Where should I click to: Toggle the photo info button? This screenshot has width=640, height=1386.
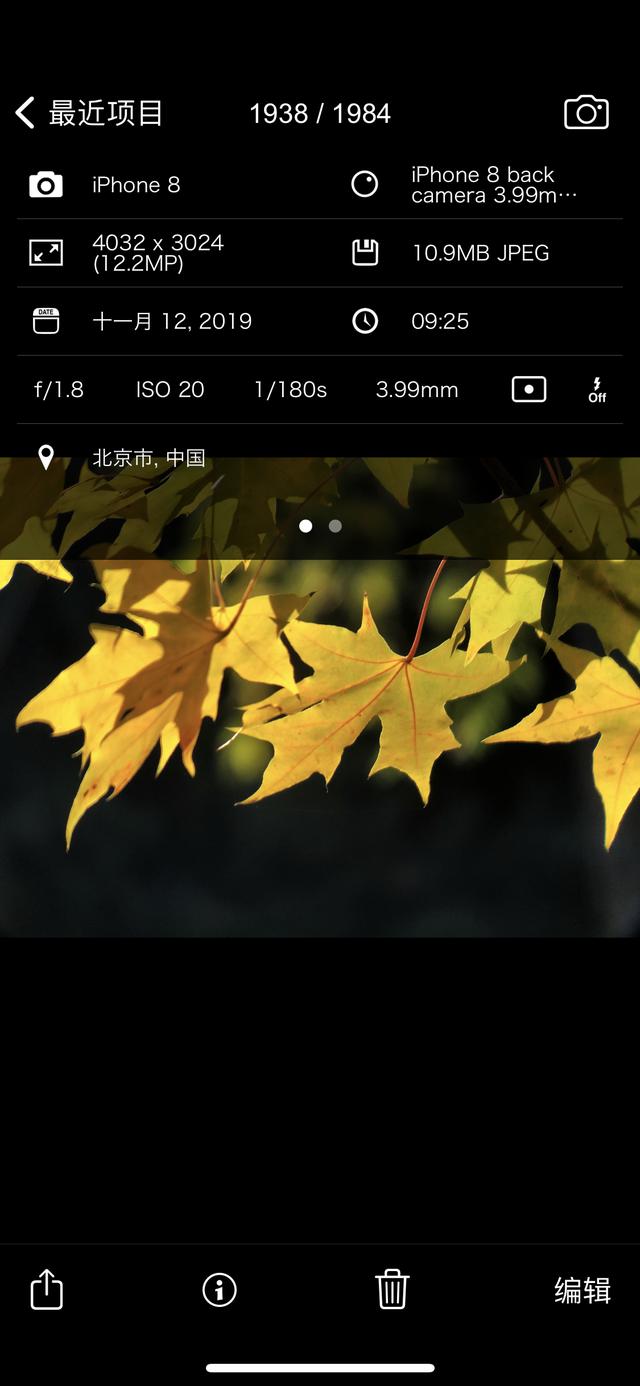pyautogui.click(x=219, y=1289)
